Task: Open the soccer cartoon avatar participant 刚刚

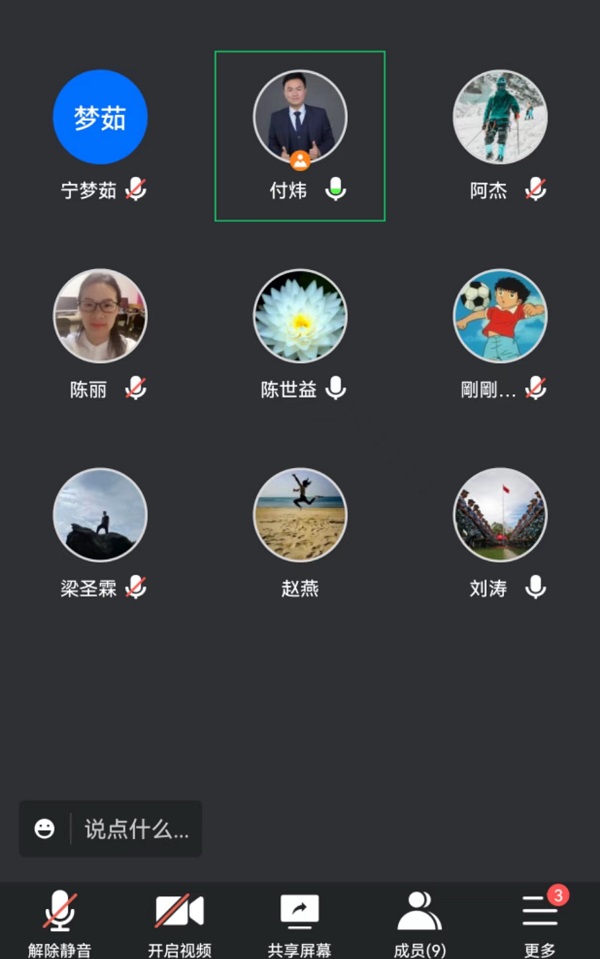Action: point(500,316)
